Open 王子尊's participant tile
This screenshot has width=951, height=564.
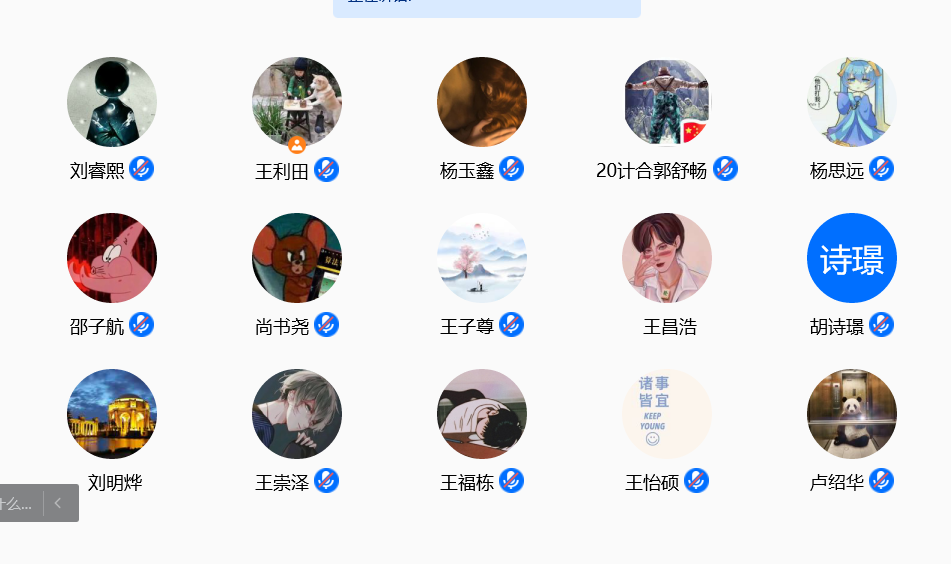pos(482,258)
